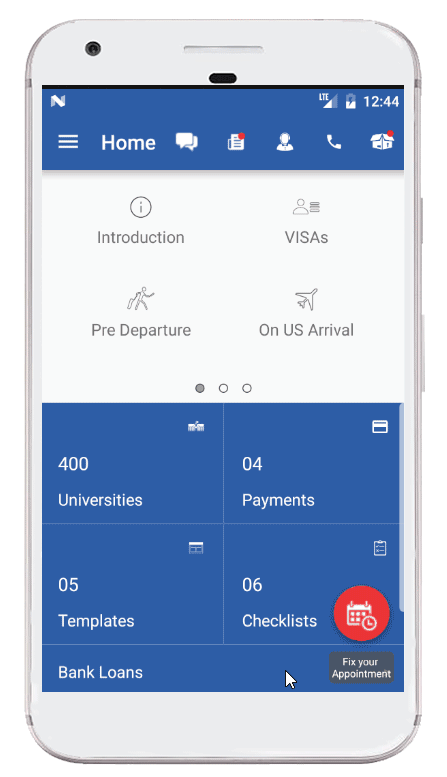The height and width of the screenshot is (777, 447).
Task: Open the Introduction section
Action: click(x=141, y=221)
